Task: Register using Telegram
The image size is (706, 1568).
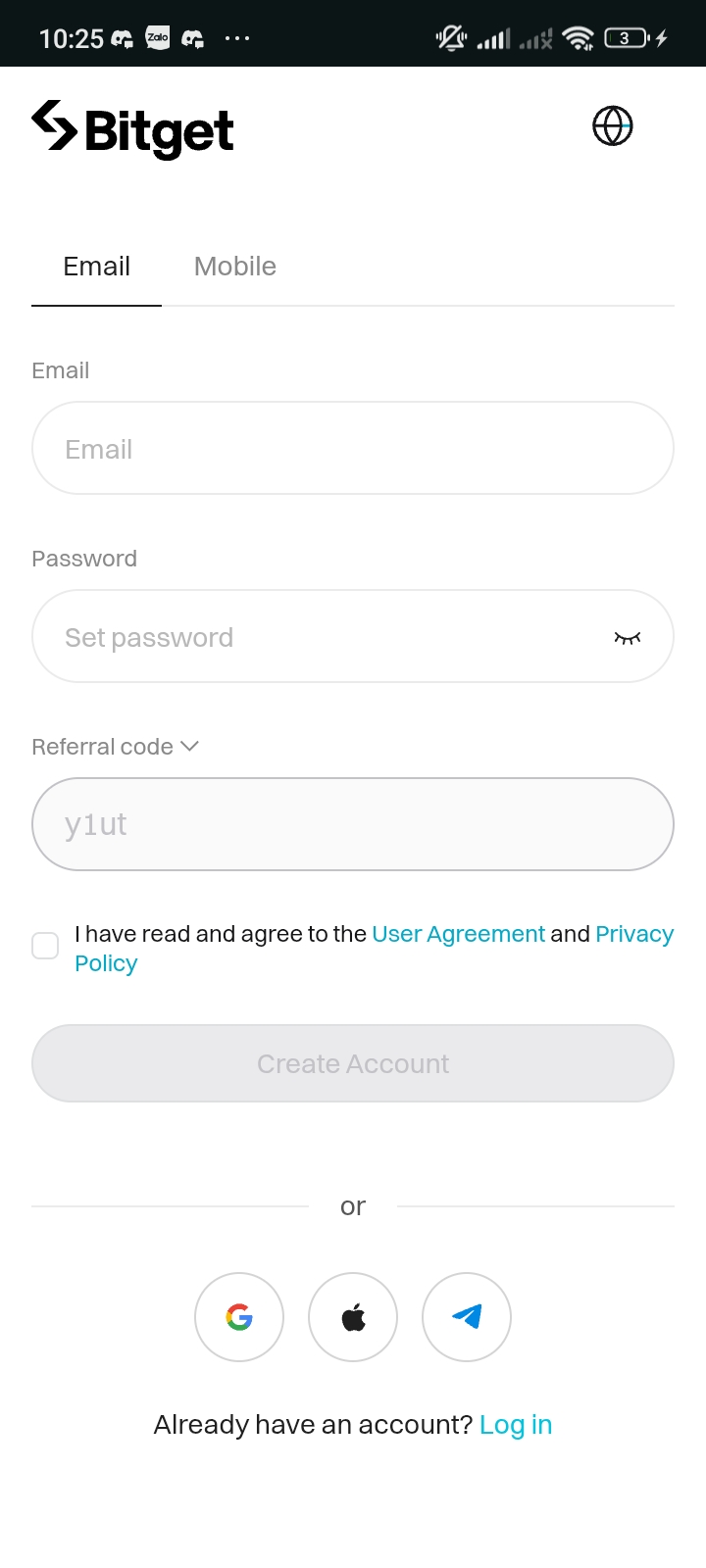Action: click(x=467, y=1317)
